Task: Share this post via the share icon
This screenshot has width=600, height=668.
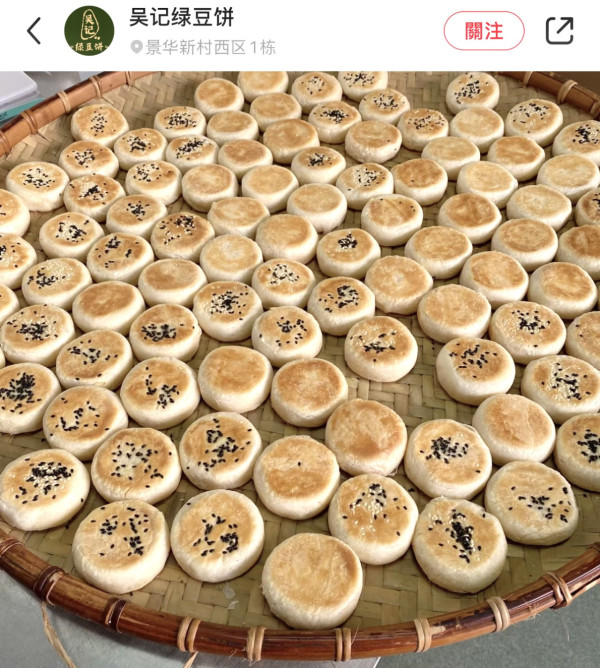Action: 559,31
